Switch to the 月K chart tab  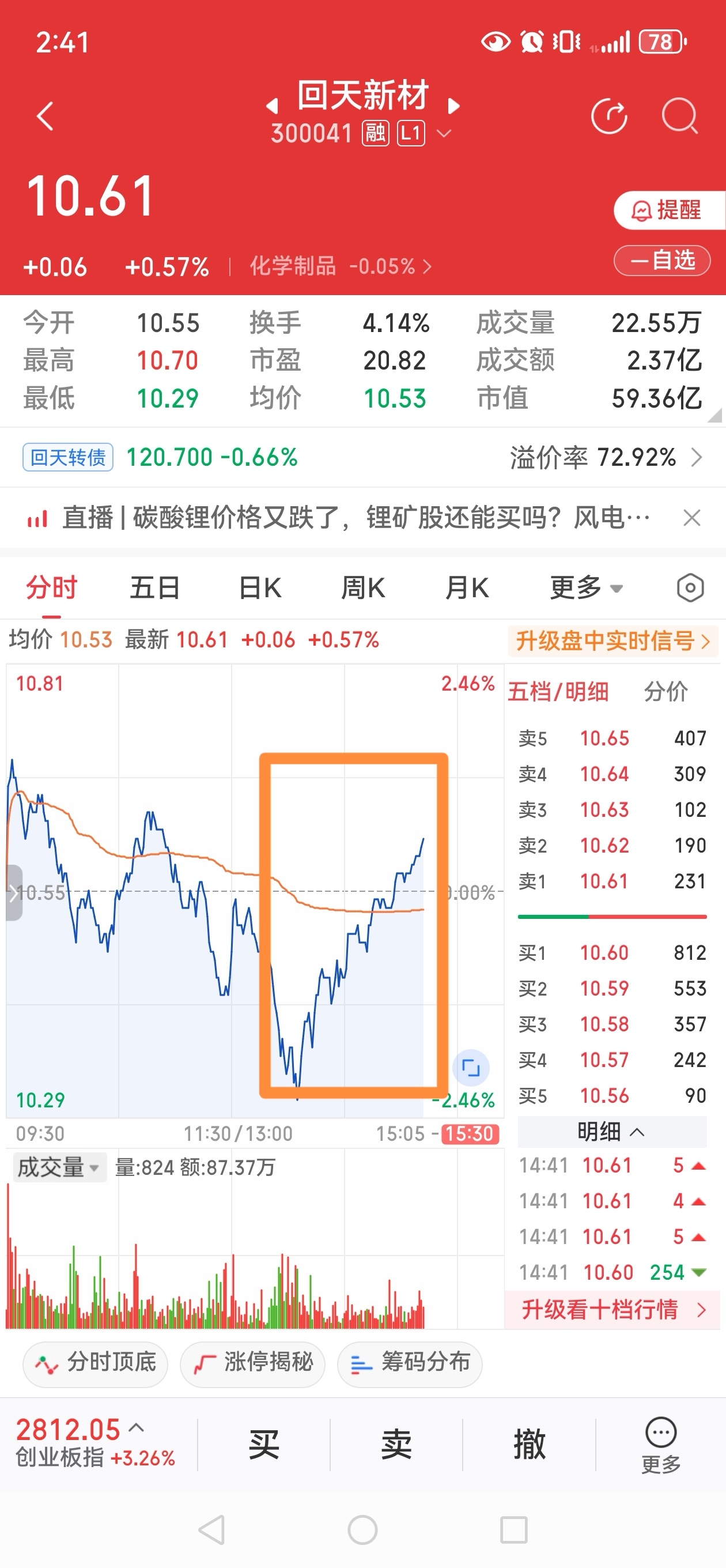[x=467, y=588]
